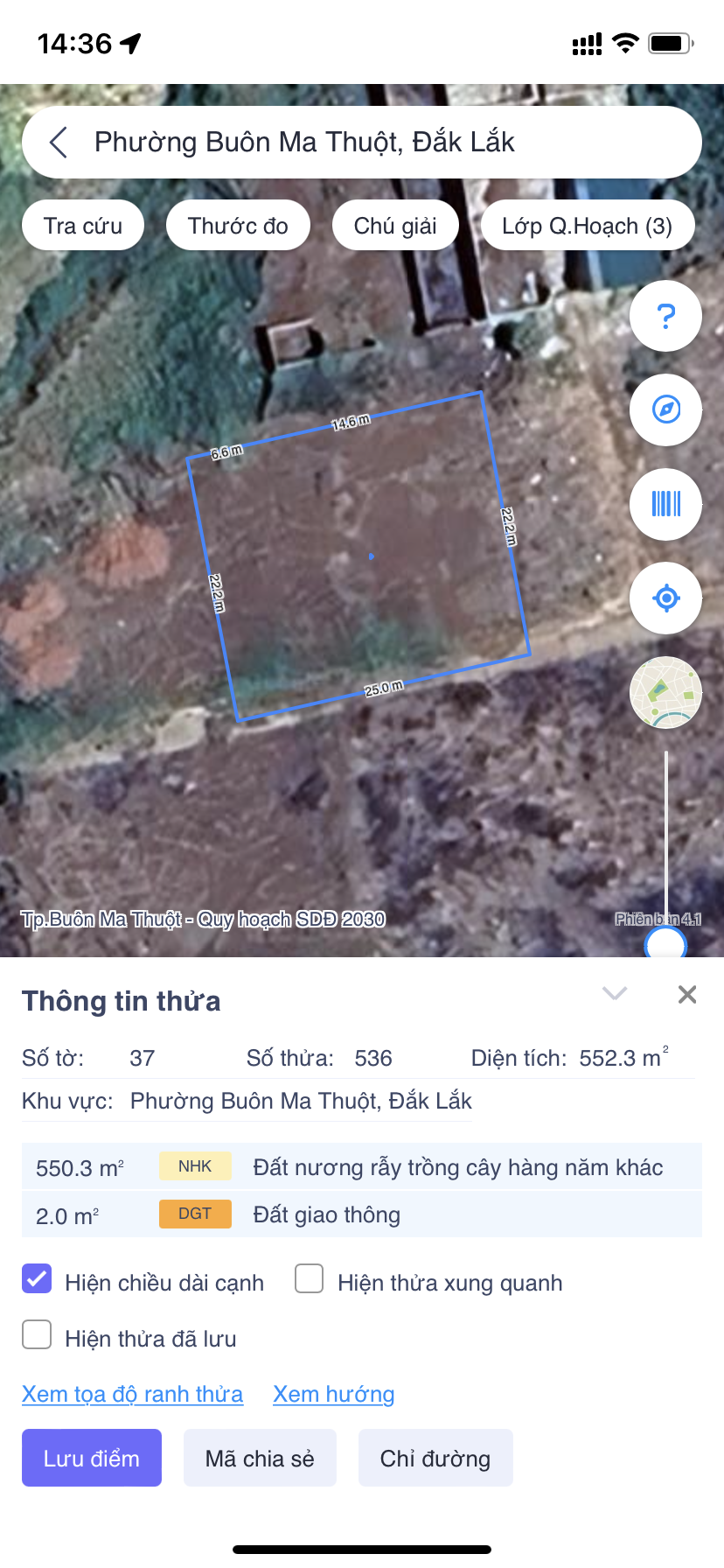Close the Thông tin thửa panel

click(x=687, y=994)
